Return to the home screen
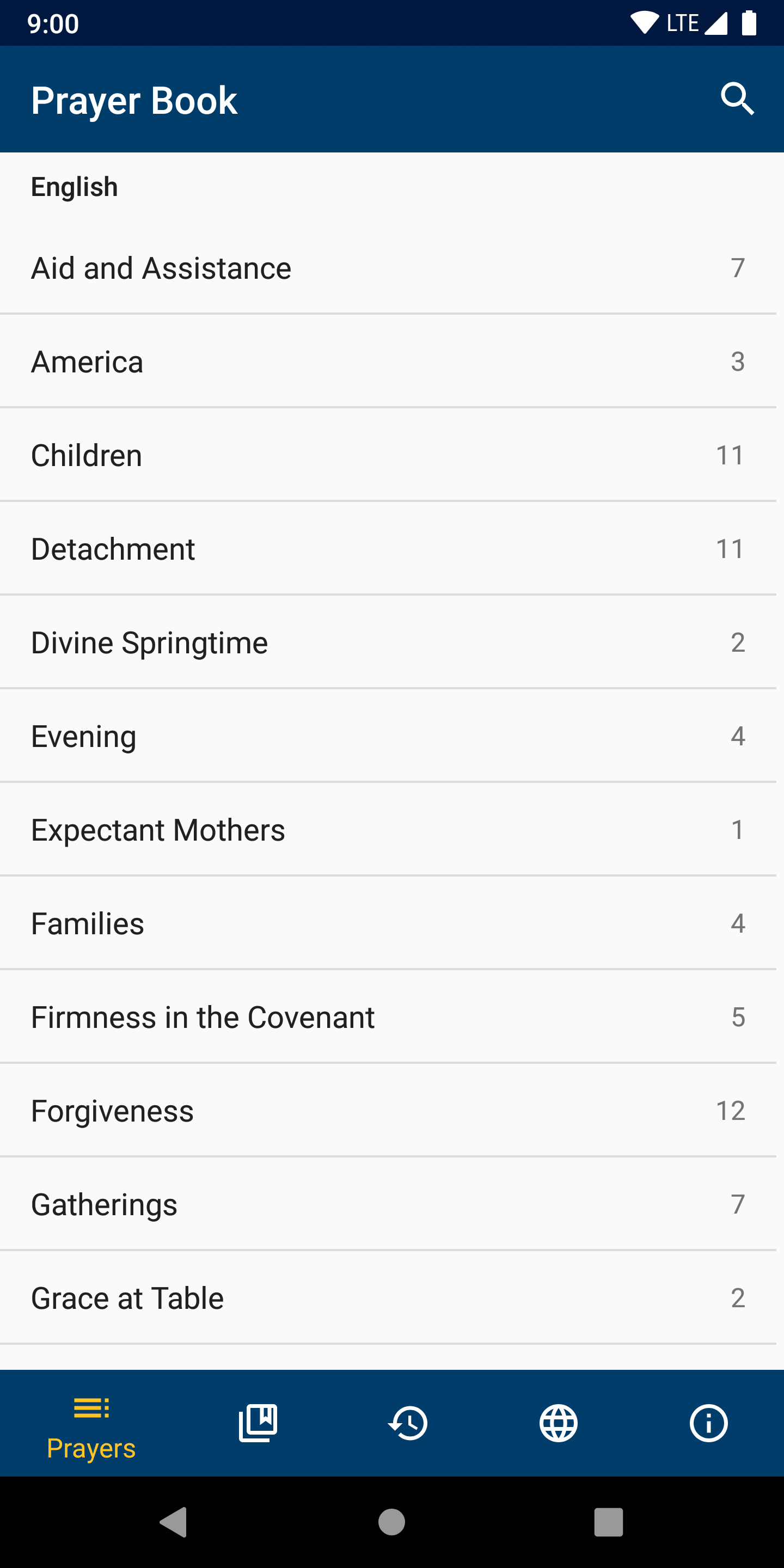The image size is (784, 1568). tap(391, 1522)
